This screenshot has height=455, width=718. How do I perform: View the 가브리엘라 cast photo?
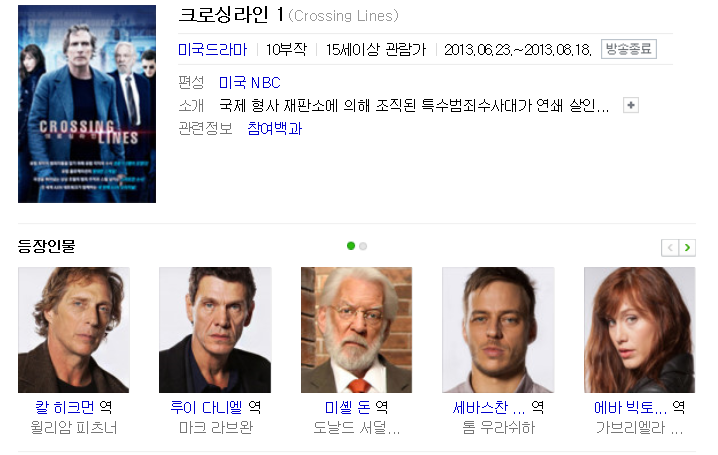(640, 330)
